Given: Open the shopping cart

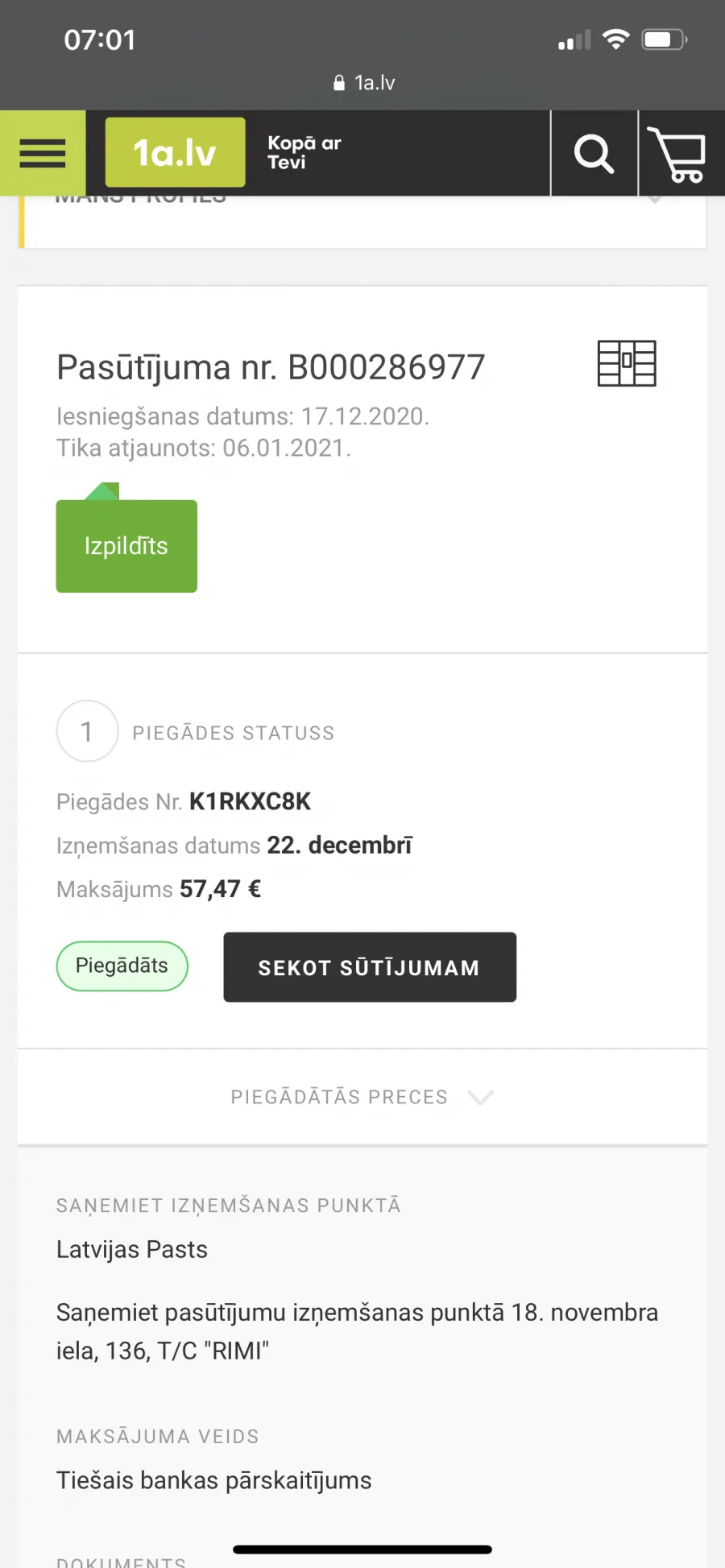Looking at the screenshot, I should [678, 154].
